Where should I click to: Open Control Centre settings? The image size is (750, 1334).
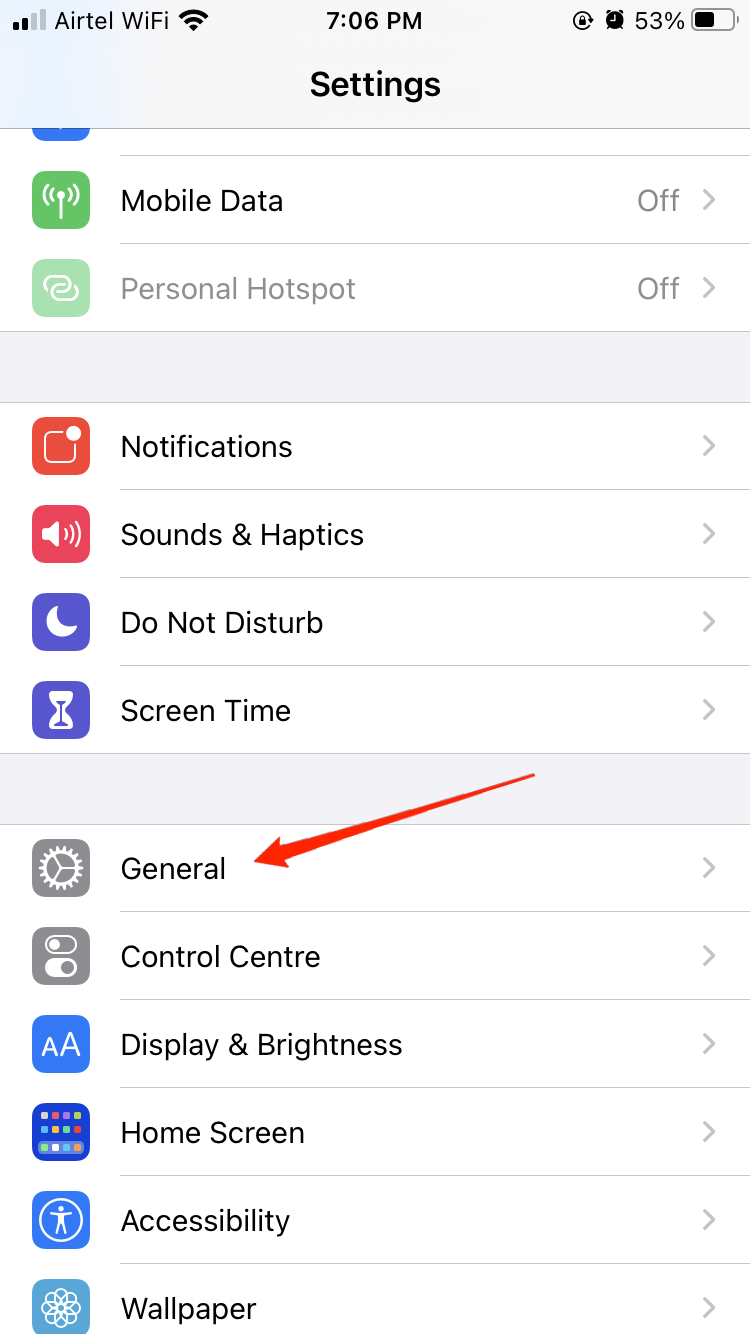pos(375,956)
